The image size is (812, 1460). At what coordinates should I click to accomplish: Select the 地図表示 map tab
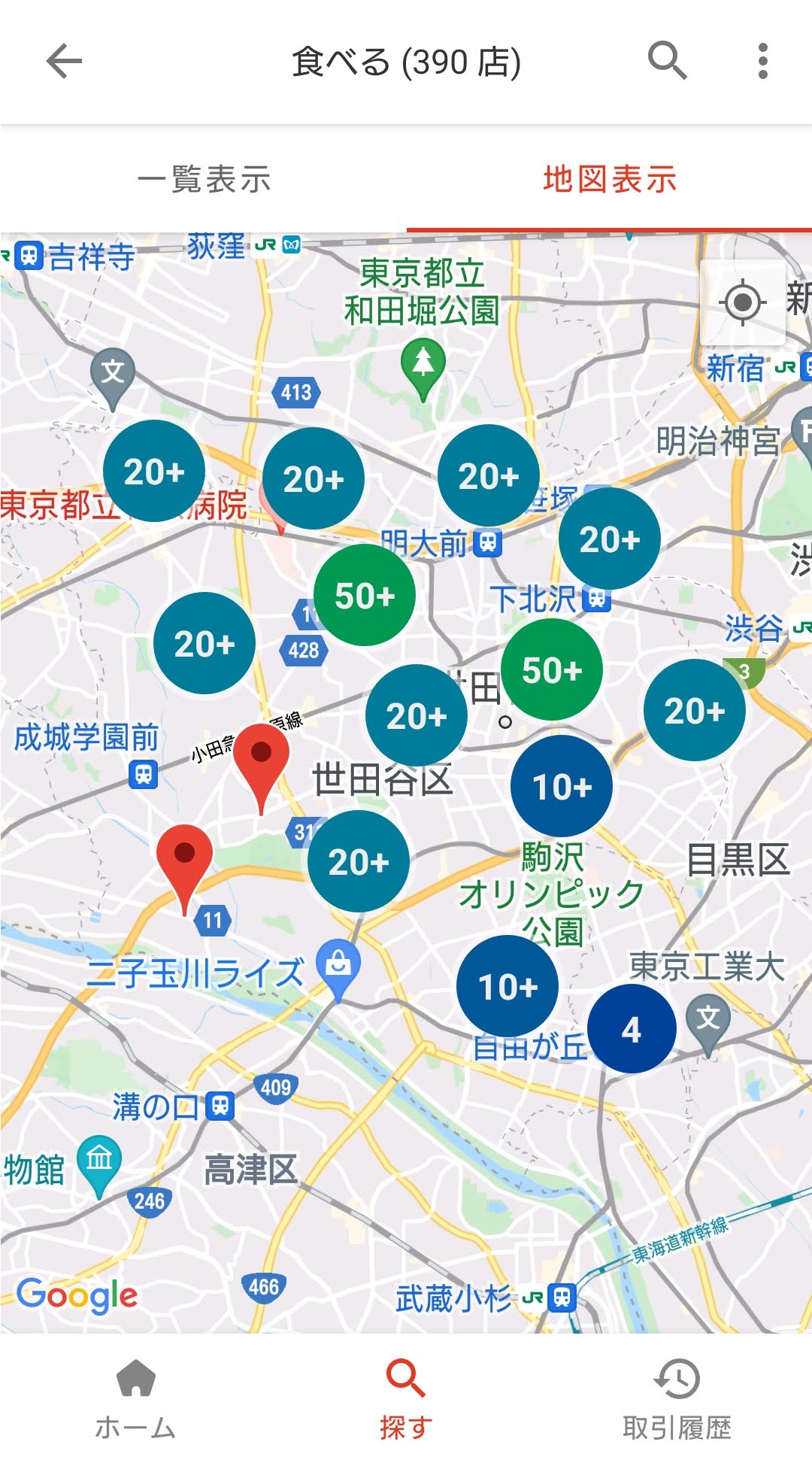(x=609, y=180)
